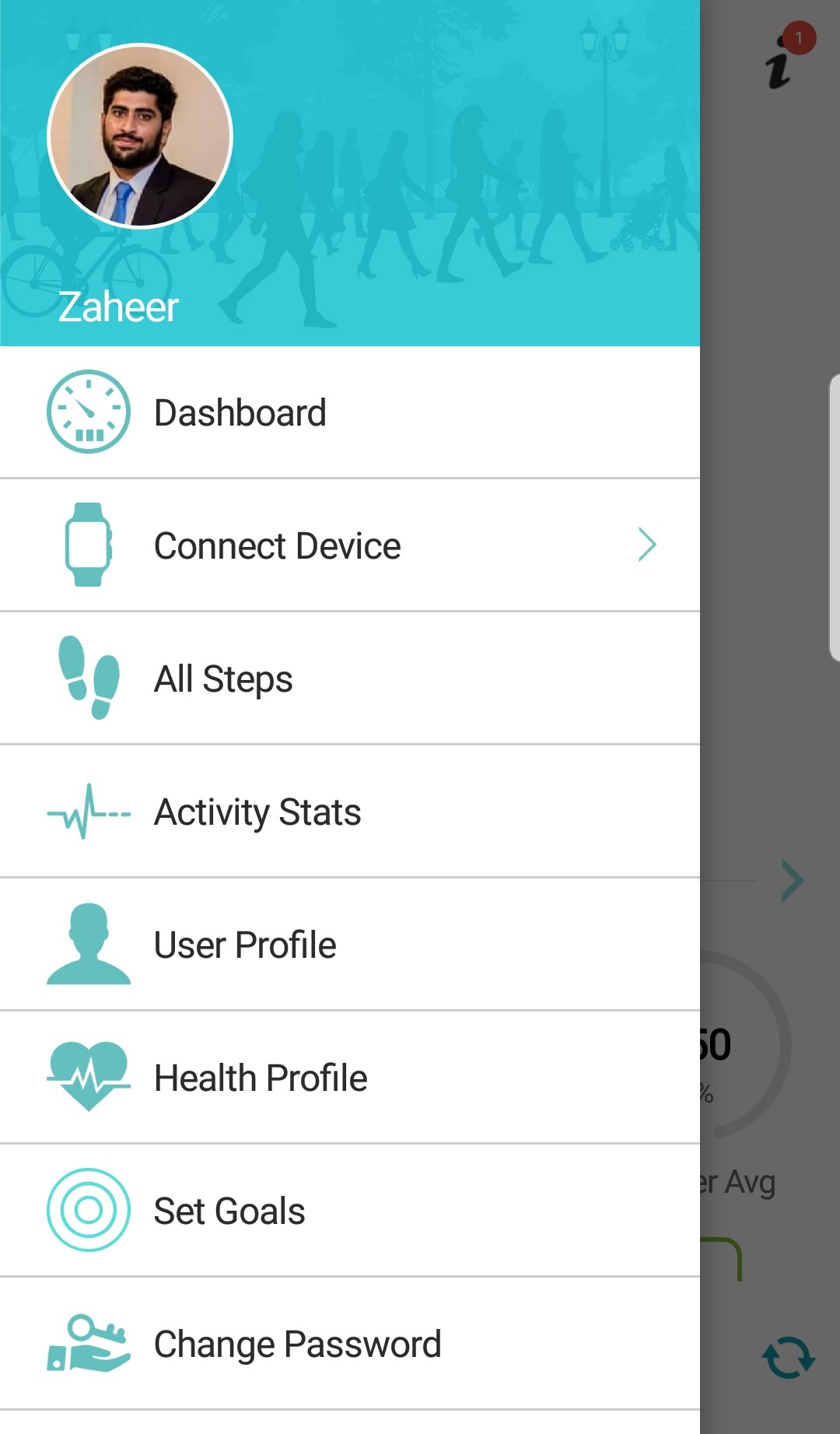The height and width of the screenshot is (1434, 840).
Task: Click the User Profile person icon
Action: [x=88, y=944]
